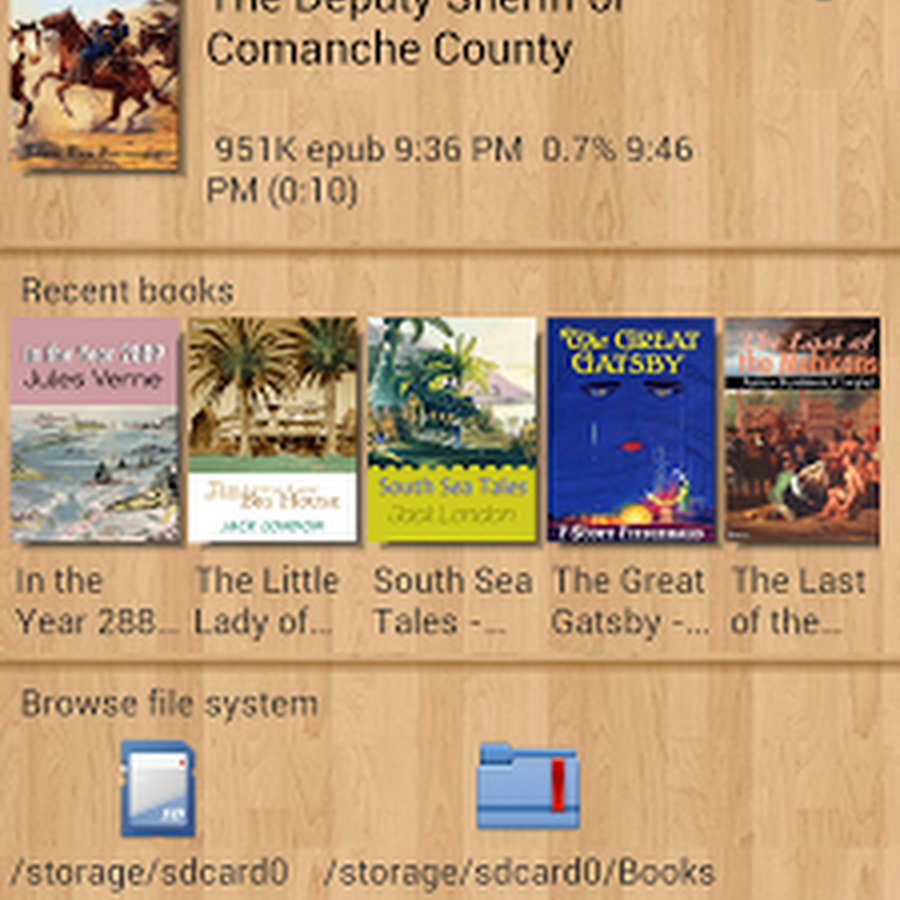900x900 pixels.
Task: Open The Last of the Mohicans book
Action: pyautogui.click(x=803, y=430)
